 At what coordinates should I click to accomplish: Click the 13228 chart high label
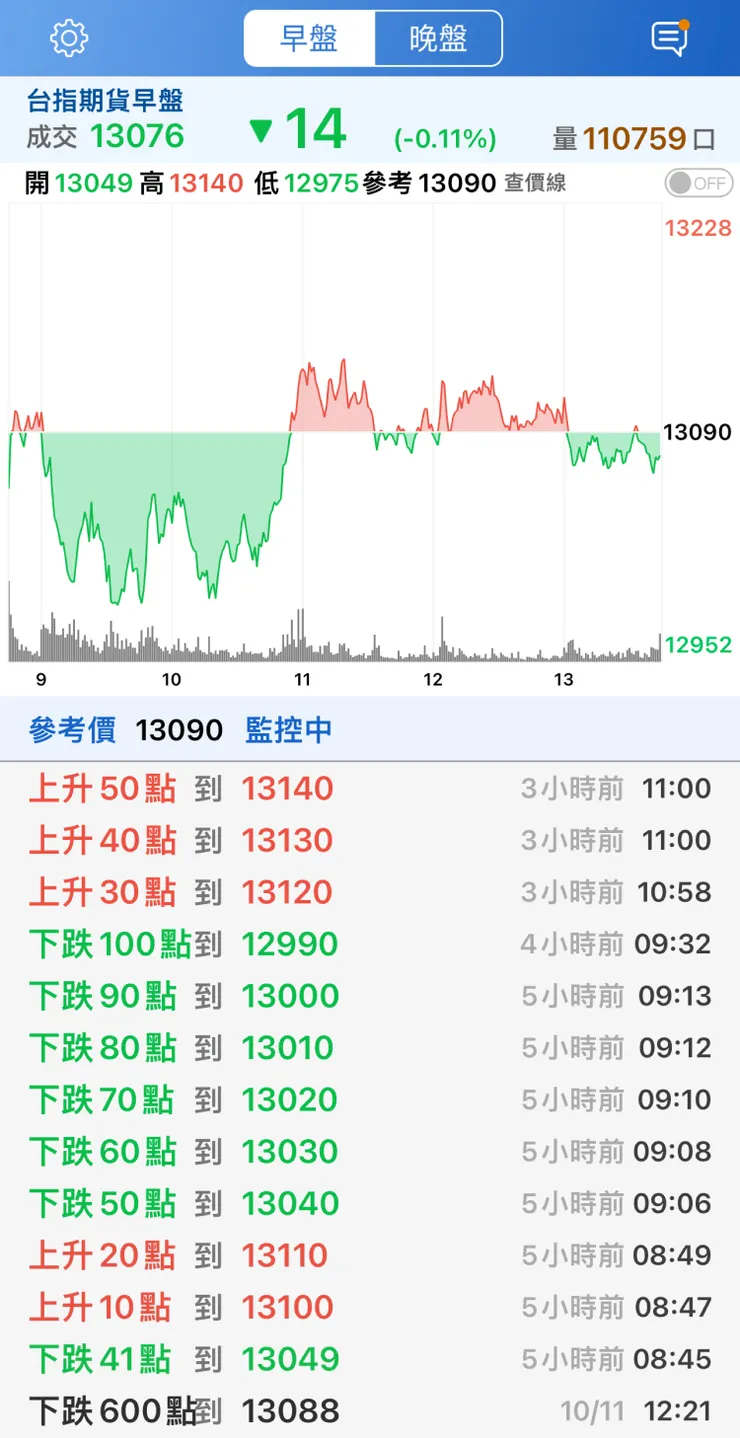point(697,228)
